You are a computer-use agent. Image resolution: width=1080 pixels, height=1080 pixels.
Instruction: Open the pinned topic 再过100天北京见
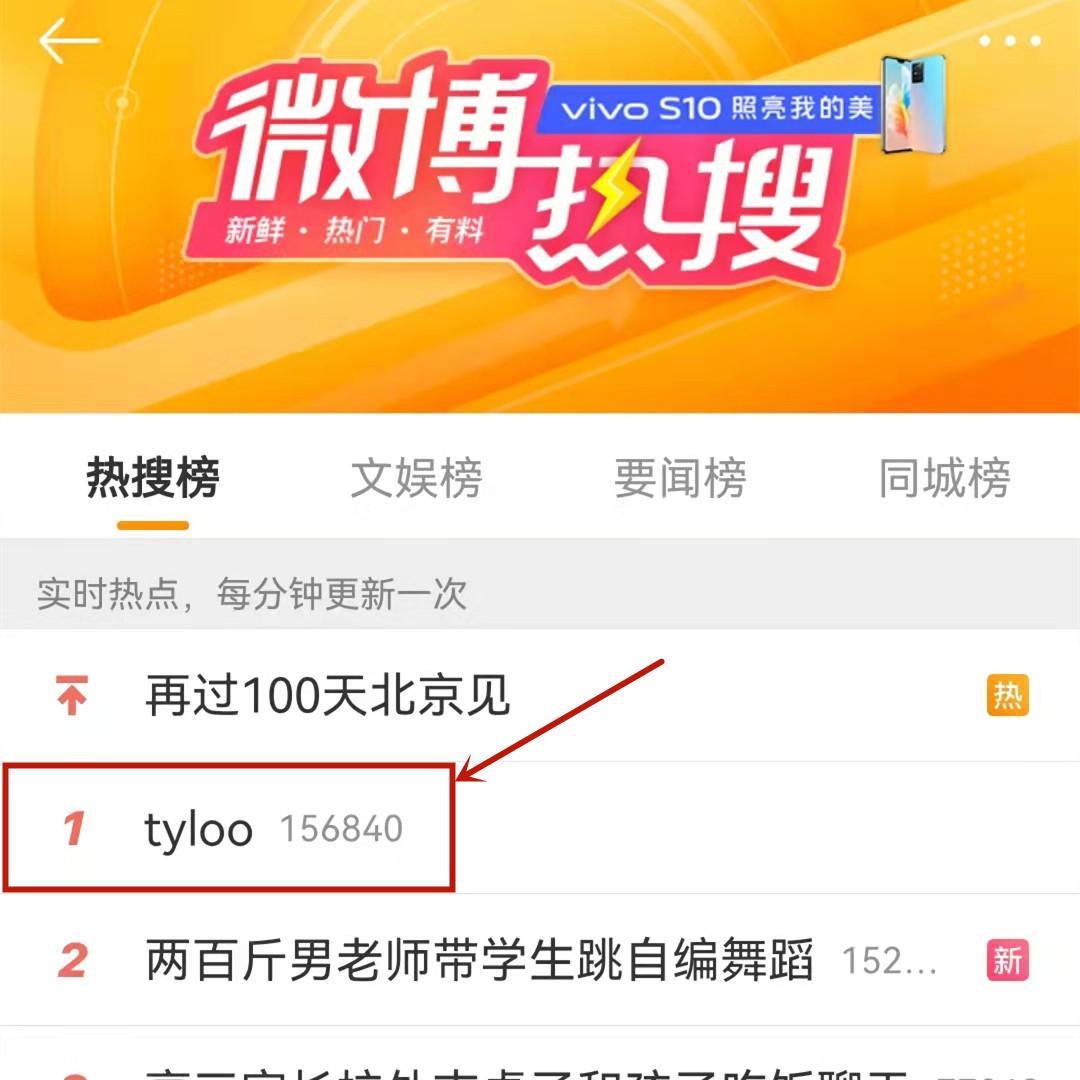[x=328, y=696]
